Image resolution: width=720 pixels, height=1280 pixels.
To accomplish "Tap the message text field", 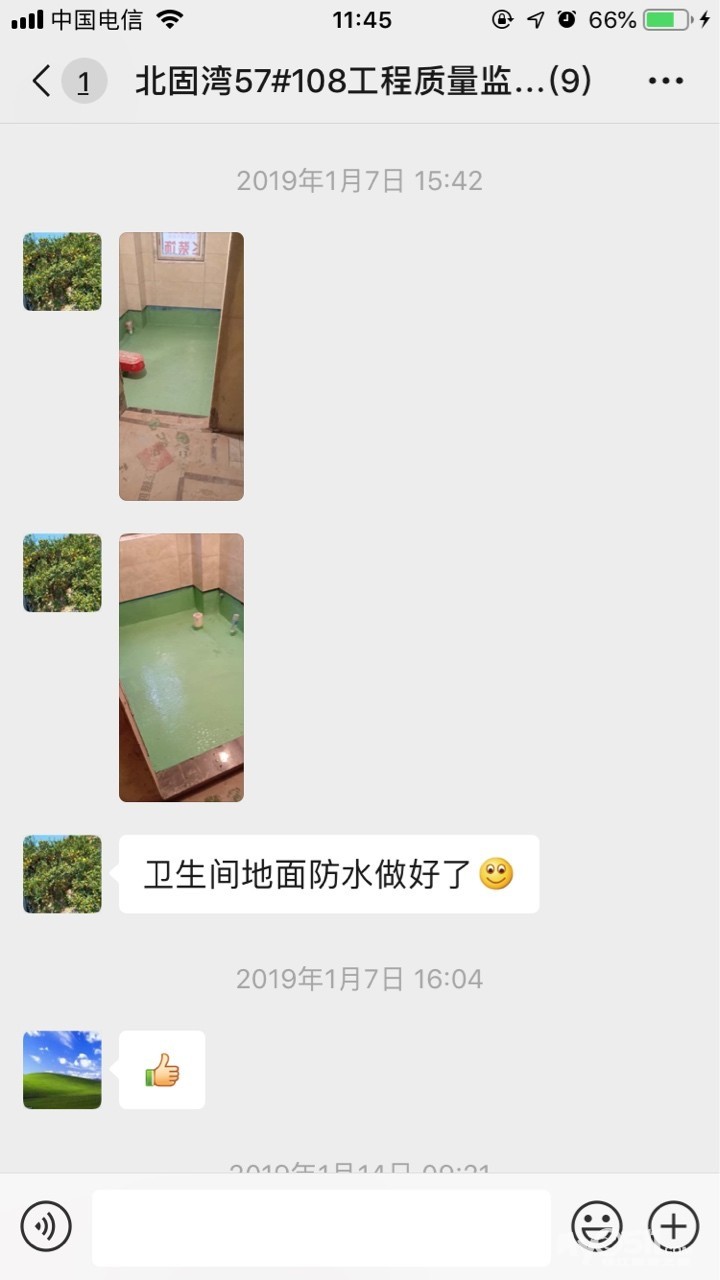I will pyautogui.click(x=321, y=1227).
